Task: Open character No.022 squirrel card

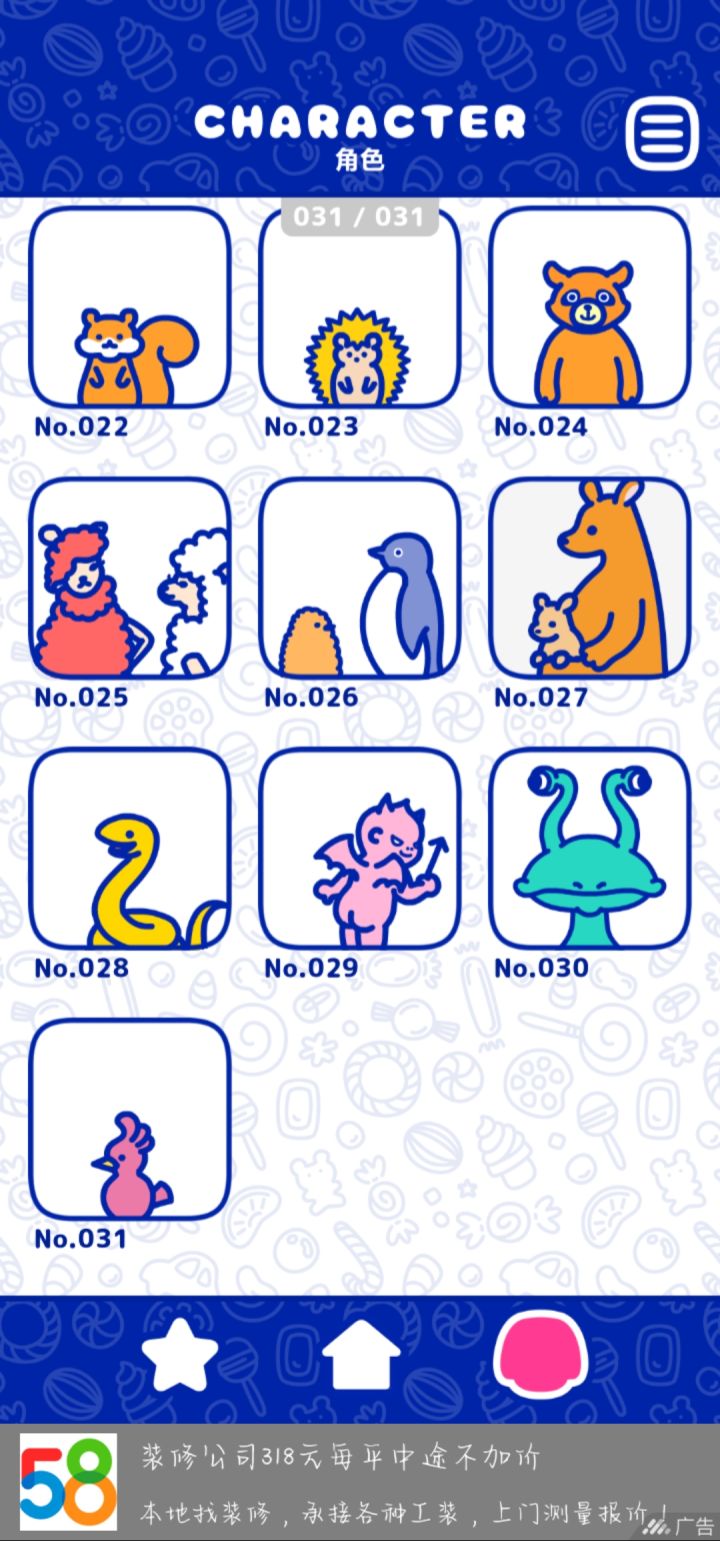Action: pos(130,308)
